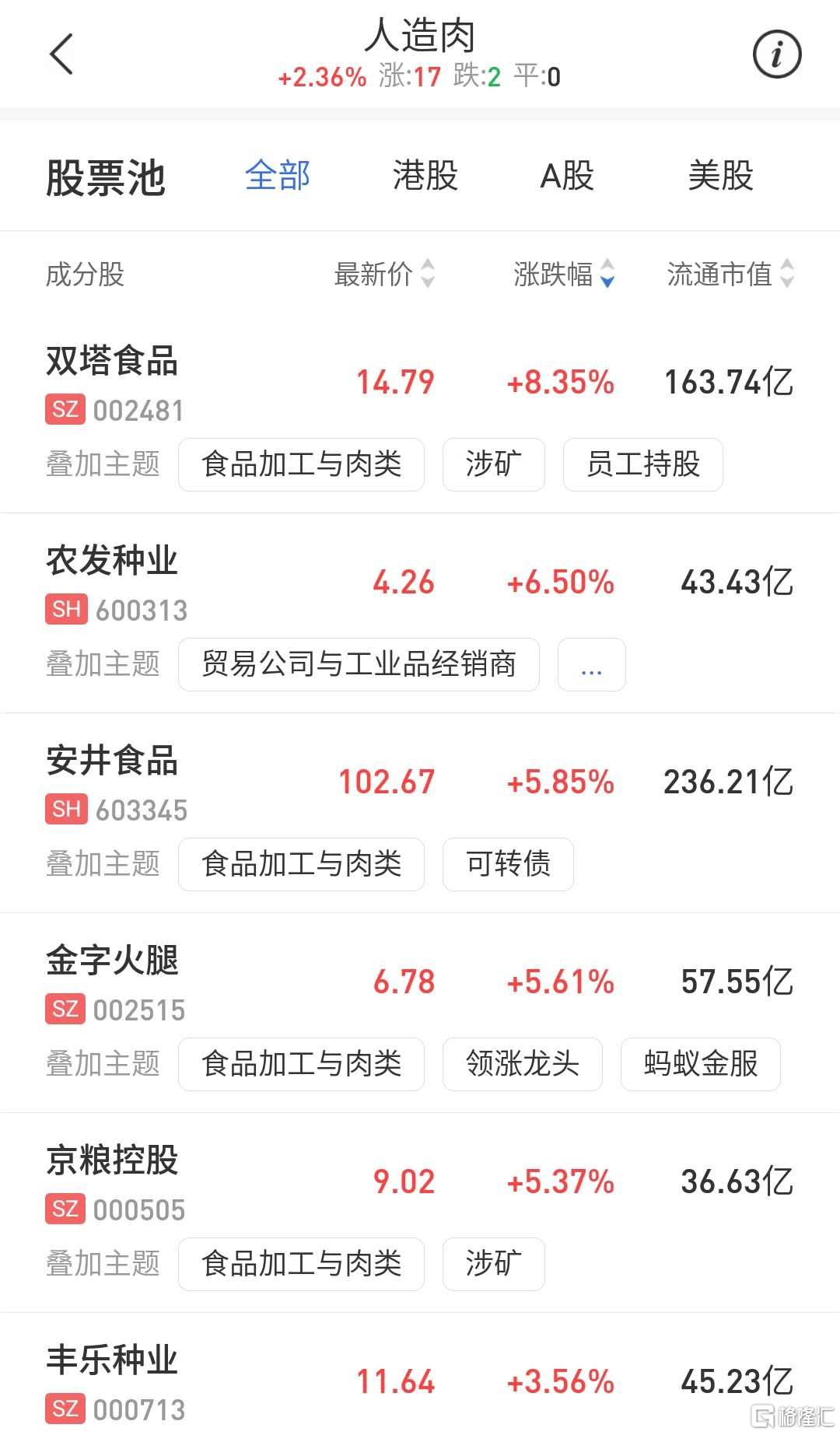Image resolution: width=840 pixels, height=1435 pixels.
Task: Open the 领涨龙头 theme chip
Action: click(523, 1064)
